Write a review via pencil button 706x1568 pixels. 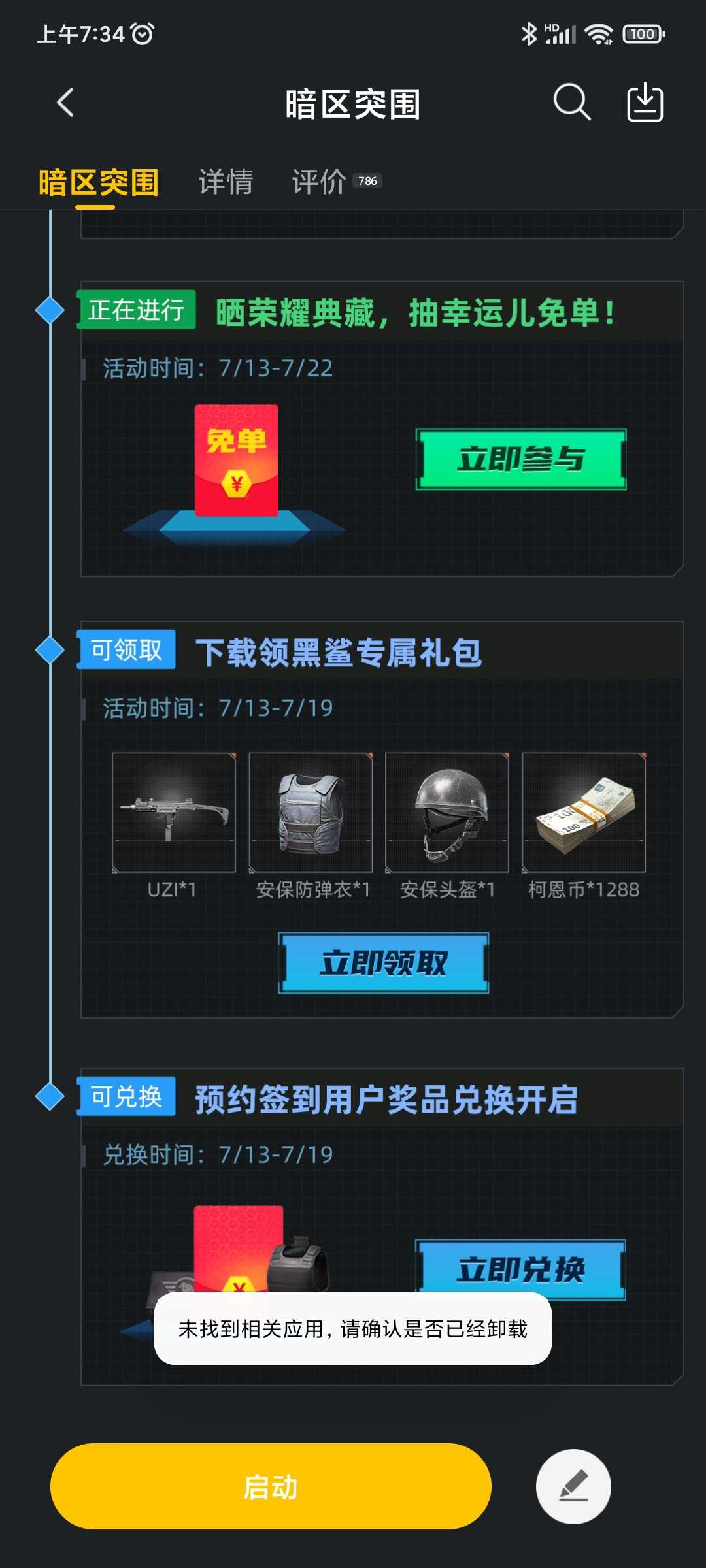(573, 1486)
